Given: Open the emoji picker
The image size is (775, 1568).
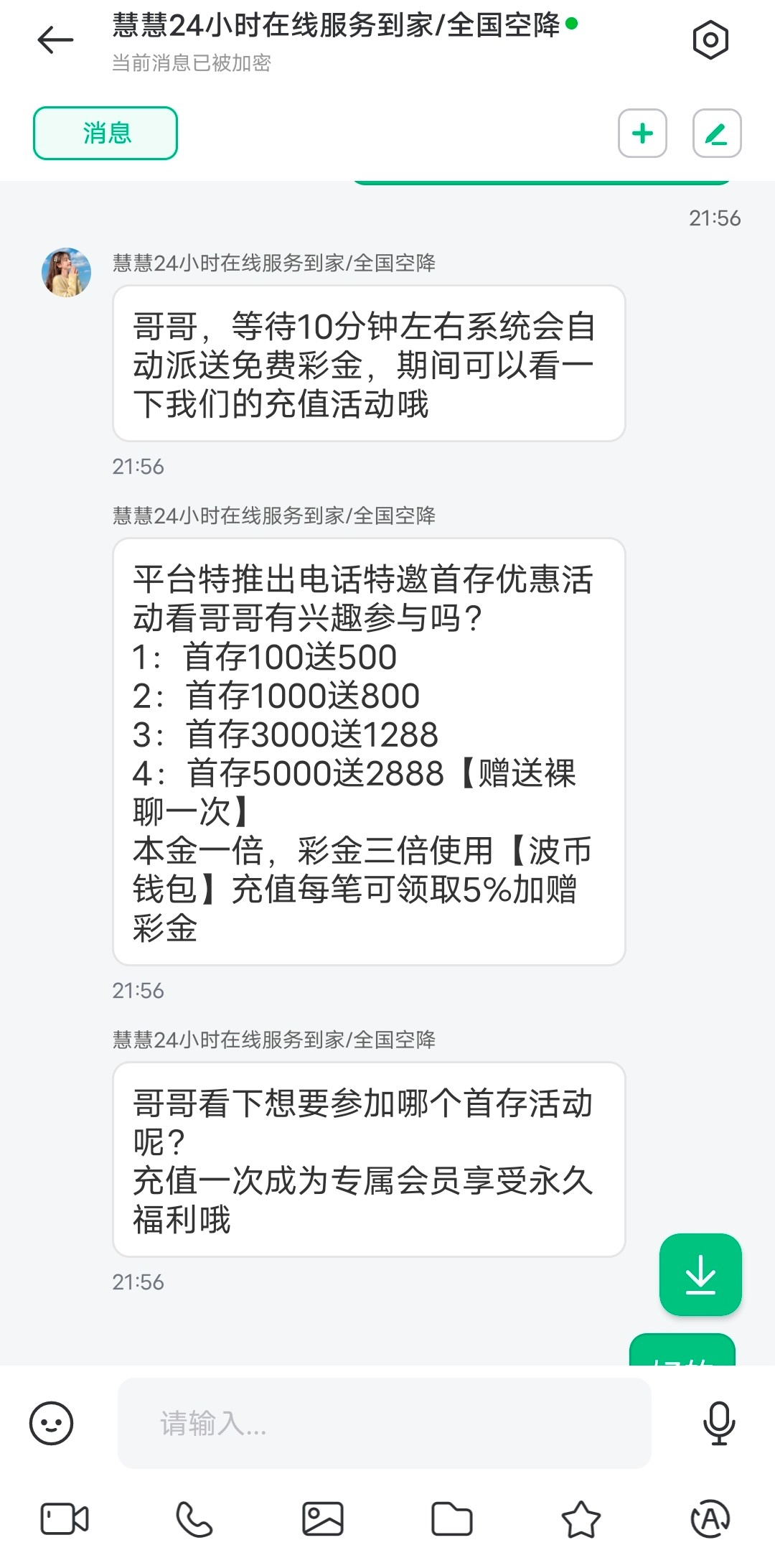Looking at the screenshot, I should [52, 1423].
